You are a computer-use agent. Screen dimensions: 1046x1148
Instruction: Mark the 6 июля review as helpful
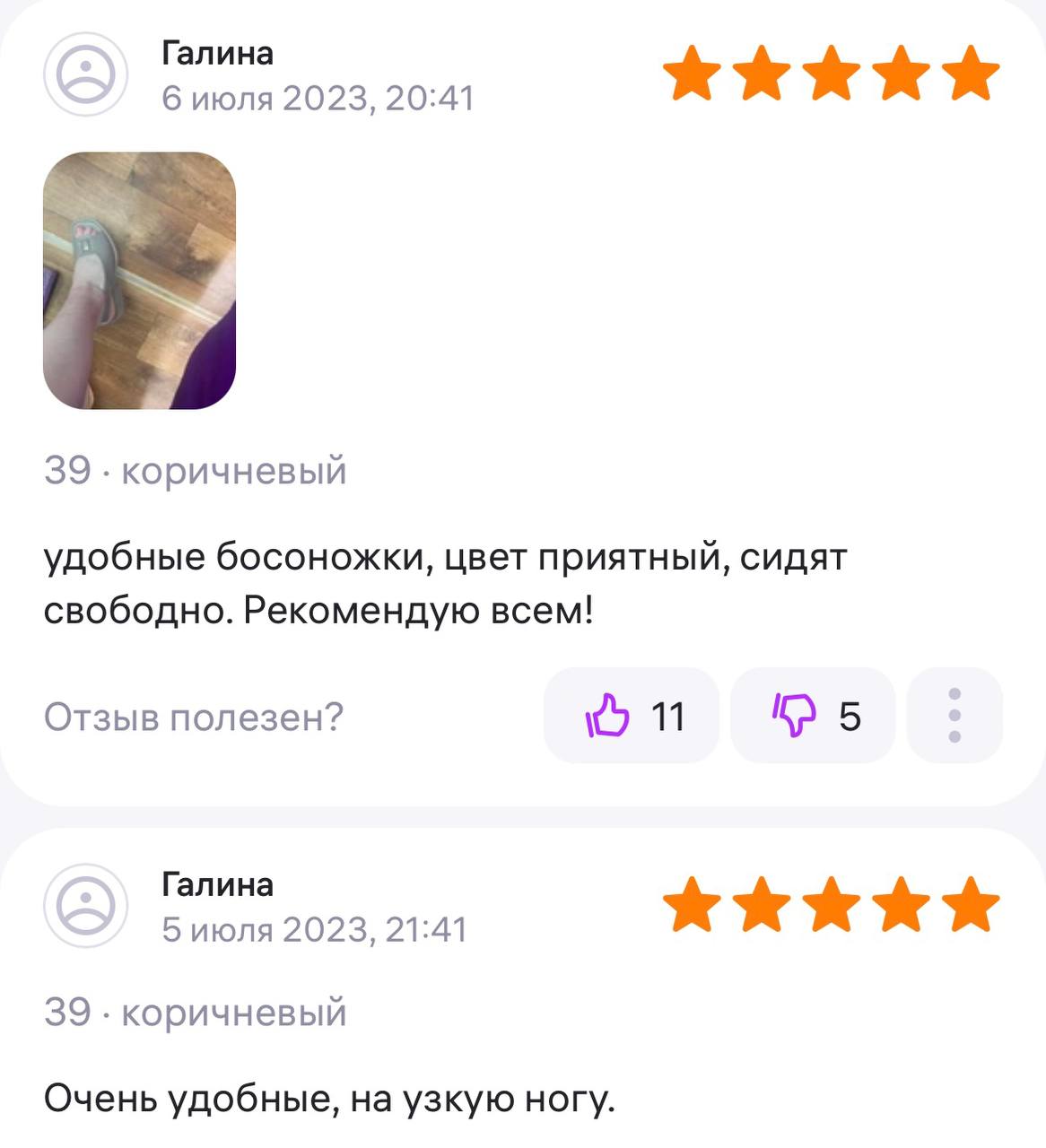(632, 716)
